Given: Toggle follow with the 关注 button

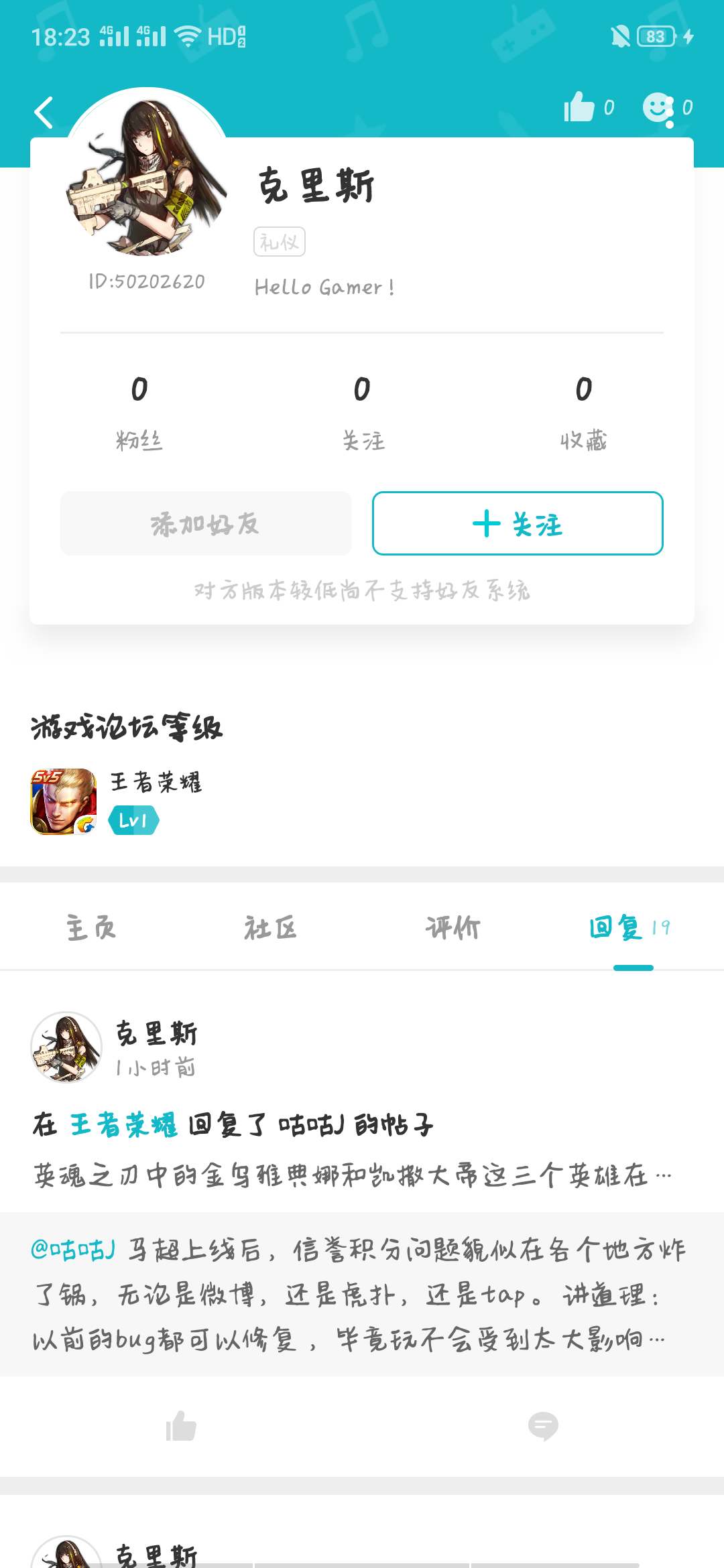Looking at the screenshot, I should click(516, 524).
